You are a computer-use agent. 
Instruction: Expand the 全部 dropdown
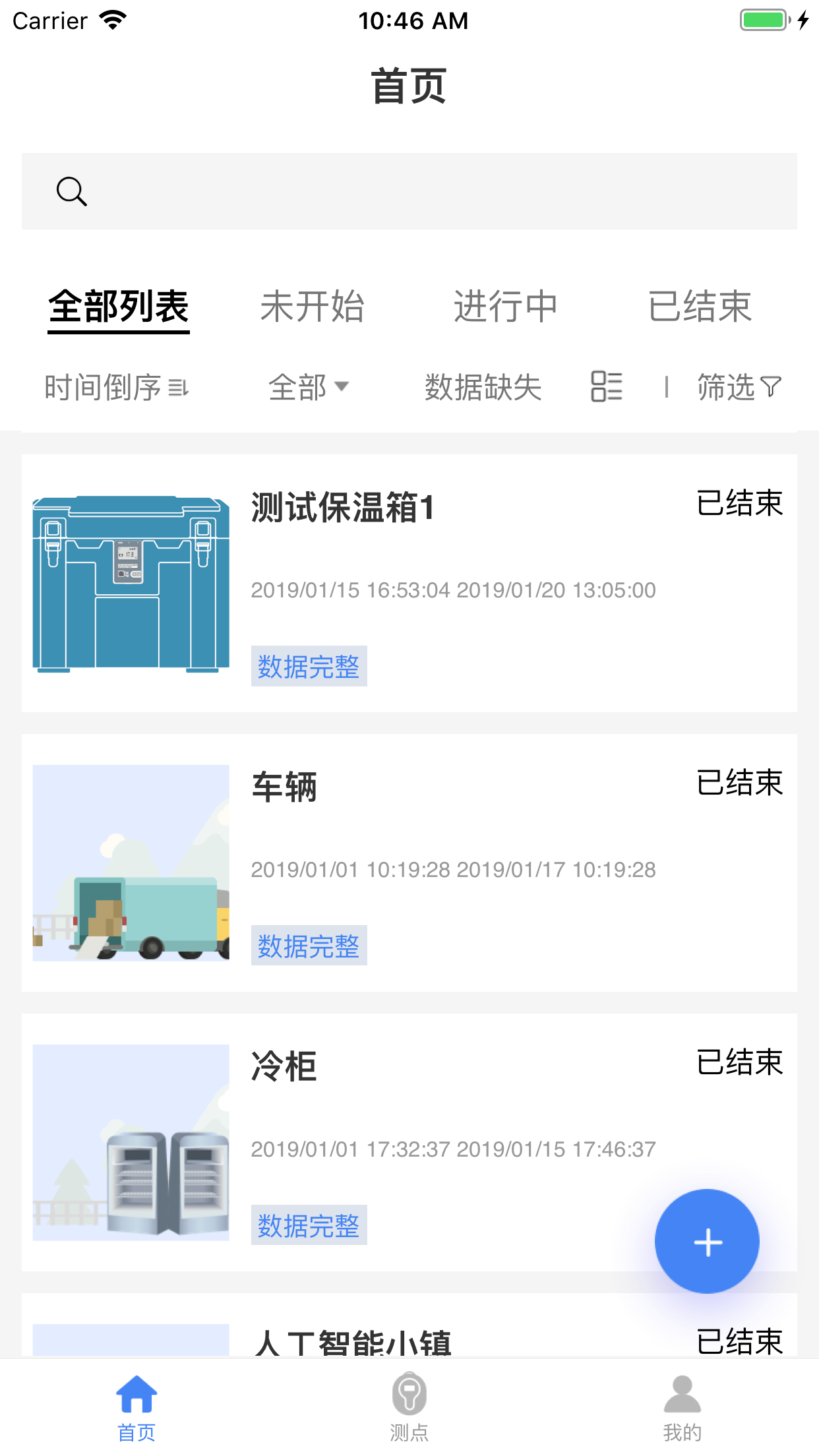click(x=308, y=387)
